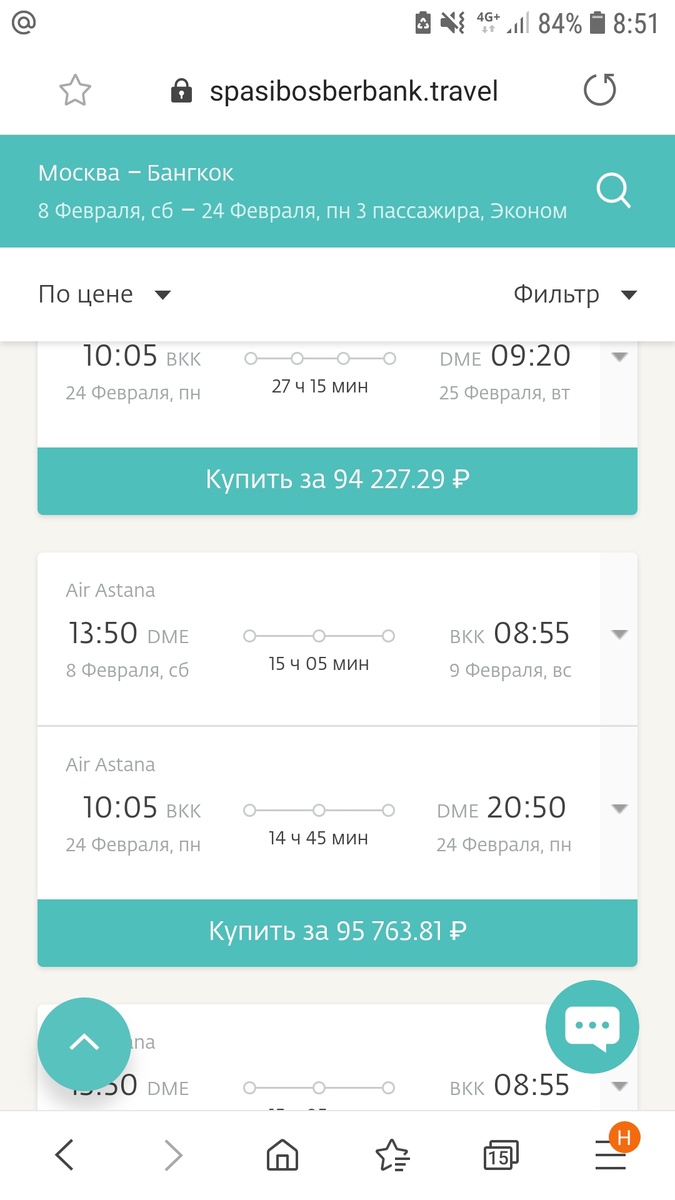Reload the page

coord(600,91)
